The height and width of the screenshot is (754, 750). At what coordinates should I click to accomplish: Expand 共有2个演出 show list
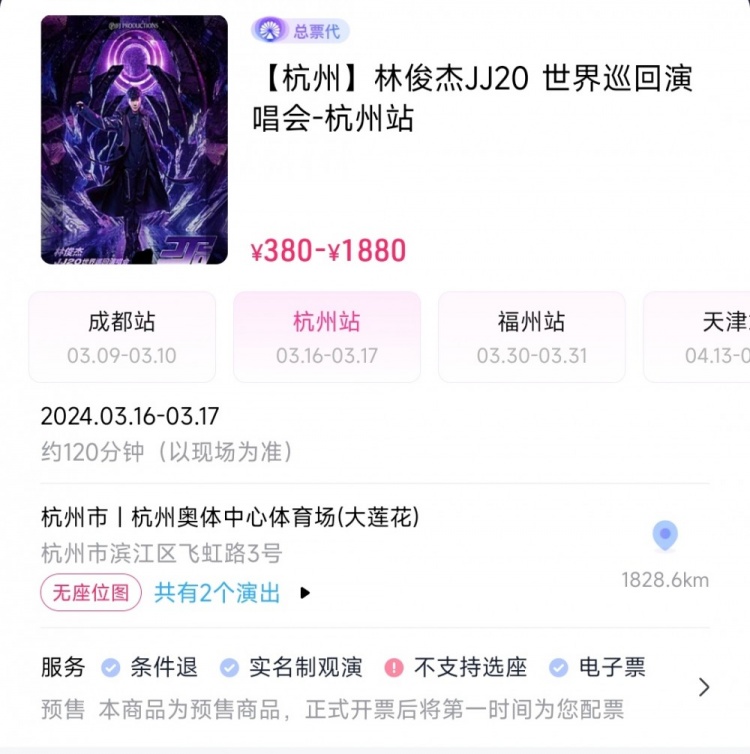232,593
